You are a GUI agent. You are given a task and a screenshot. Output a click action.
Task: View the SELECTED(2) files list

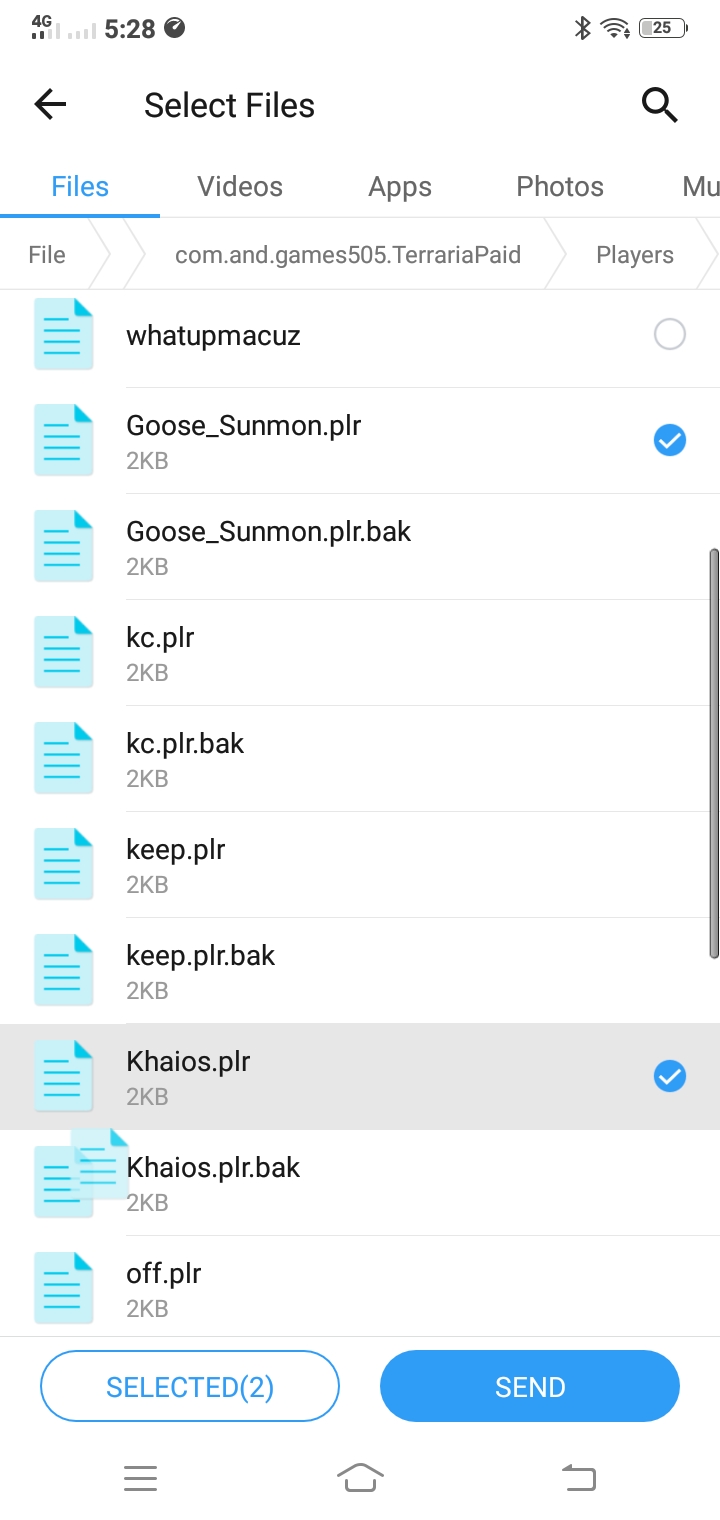(x=190, y=1387)
